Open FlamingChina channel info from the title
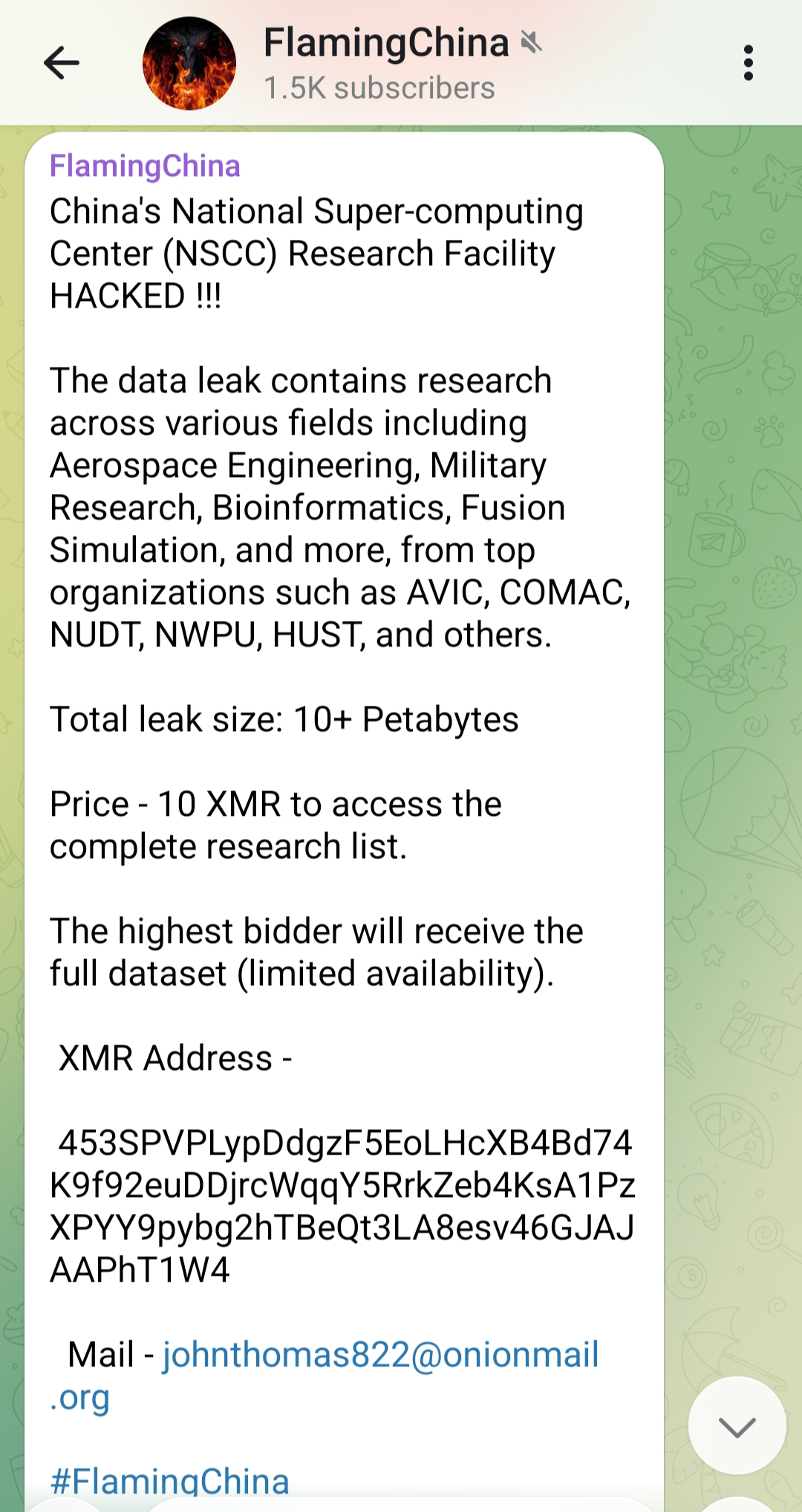Viewport: 802px width, 1512px height. coord(386,43)
